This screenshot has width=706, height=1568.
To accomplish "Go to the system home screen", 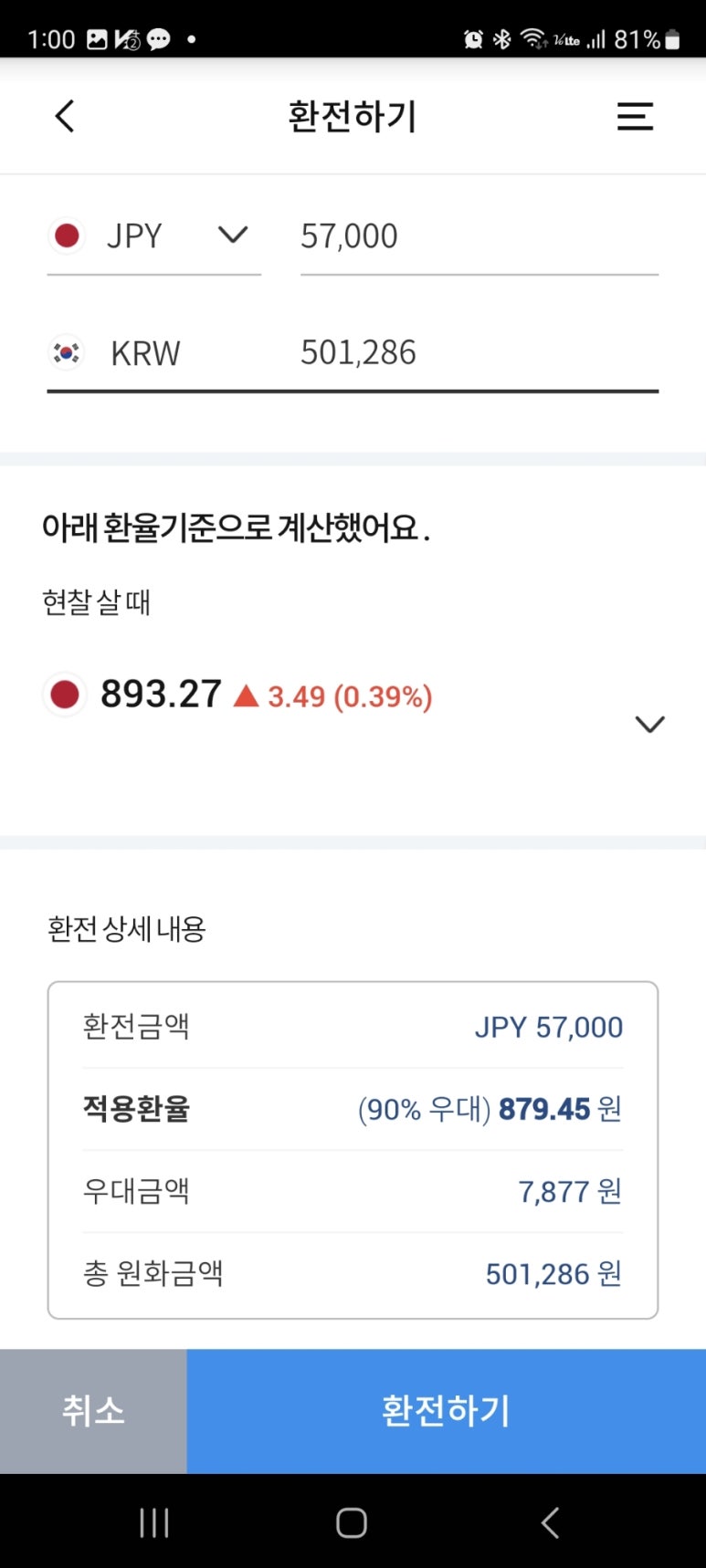I will coord(352,1522).
